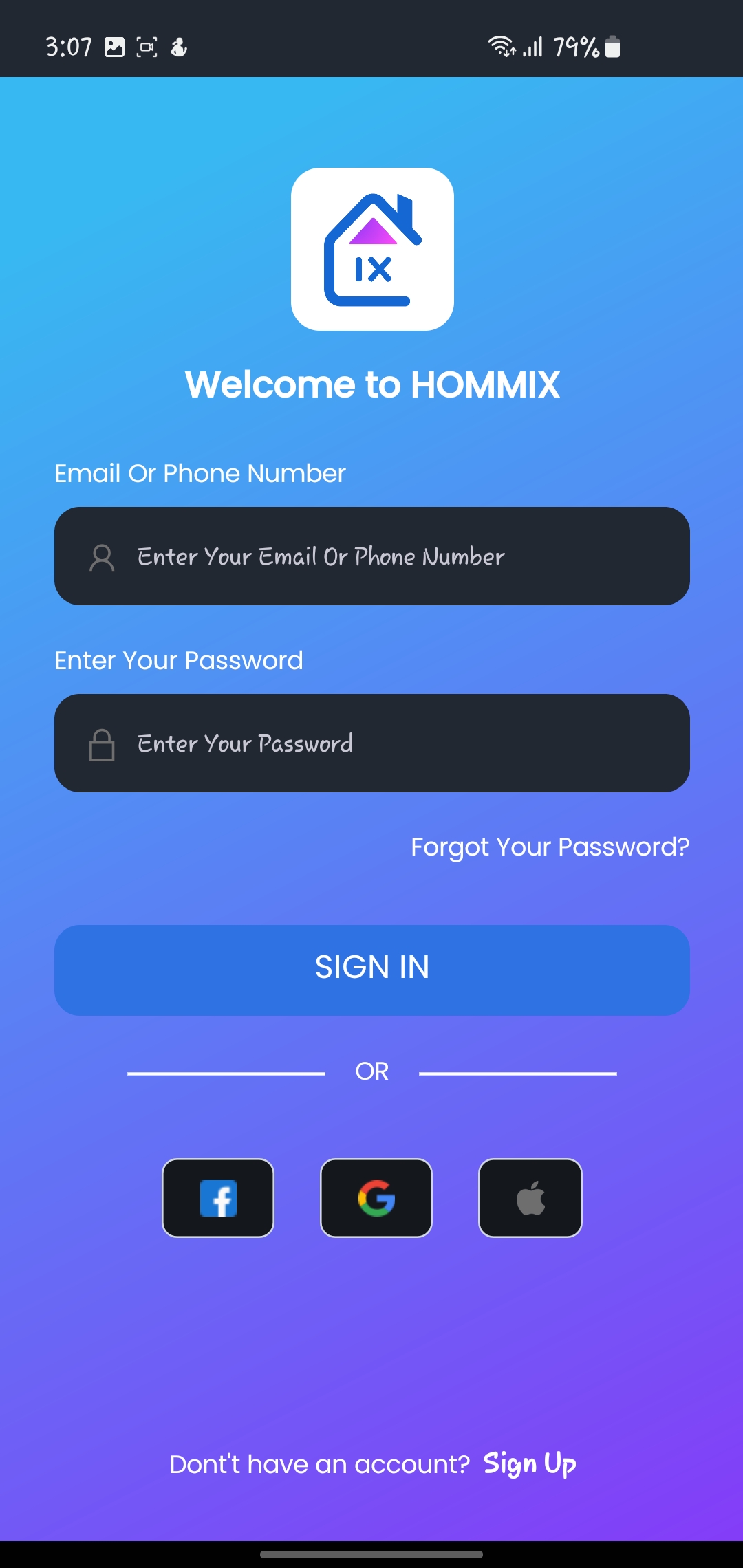Tap the OR divider text
This screenshot has height=1568, width=743.
coord(371,1070)
